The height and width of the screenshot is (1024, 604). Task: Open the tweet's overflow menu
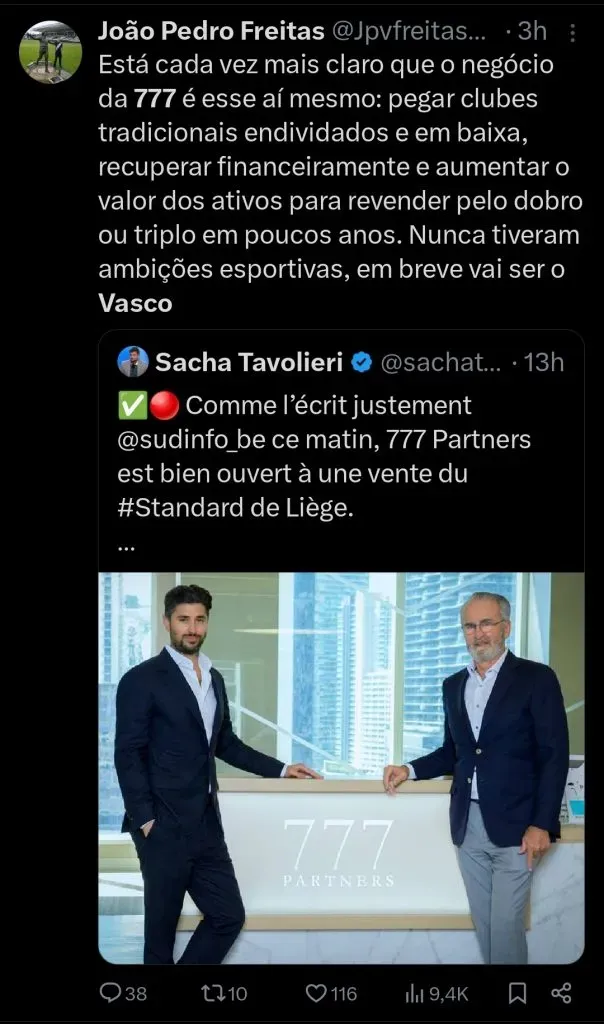(x=572, y=33)
